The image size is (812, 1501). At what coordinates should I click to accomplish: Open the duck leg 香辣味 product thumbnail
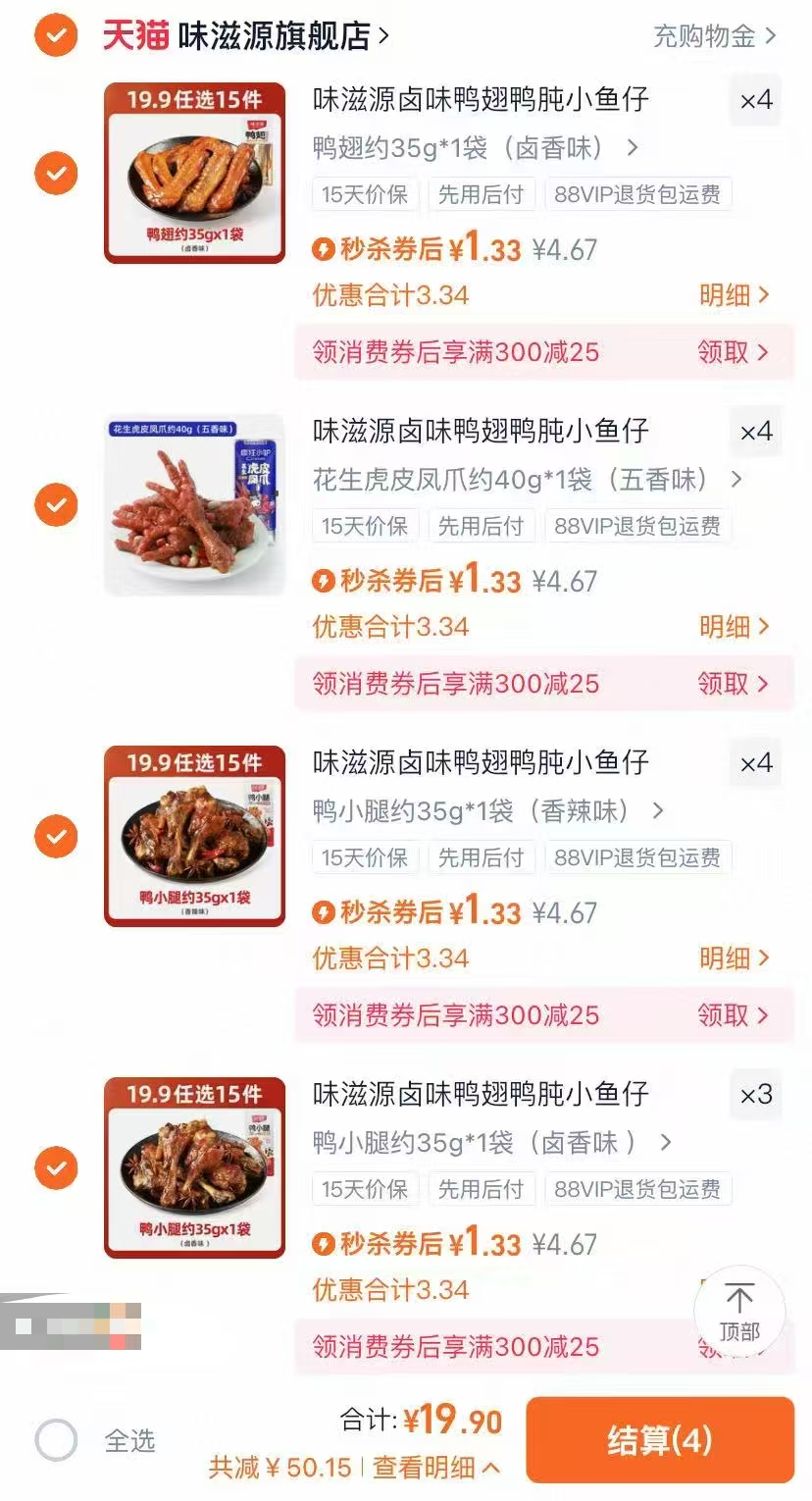click(x=193, y=837)
